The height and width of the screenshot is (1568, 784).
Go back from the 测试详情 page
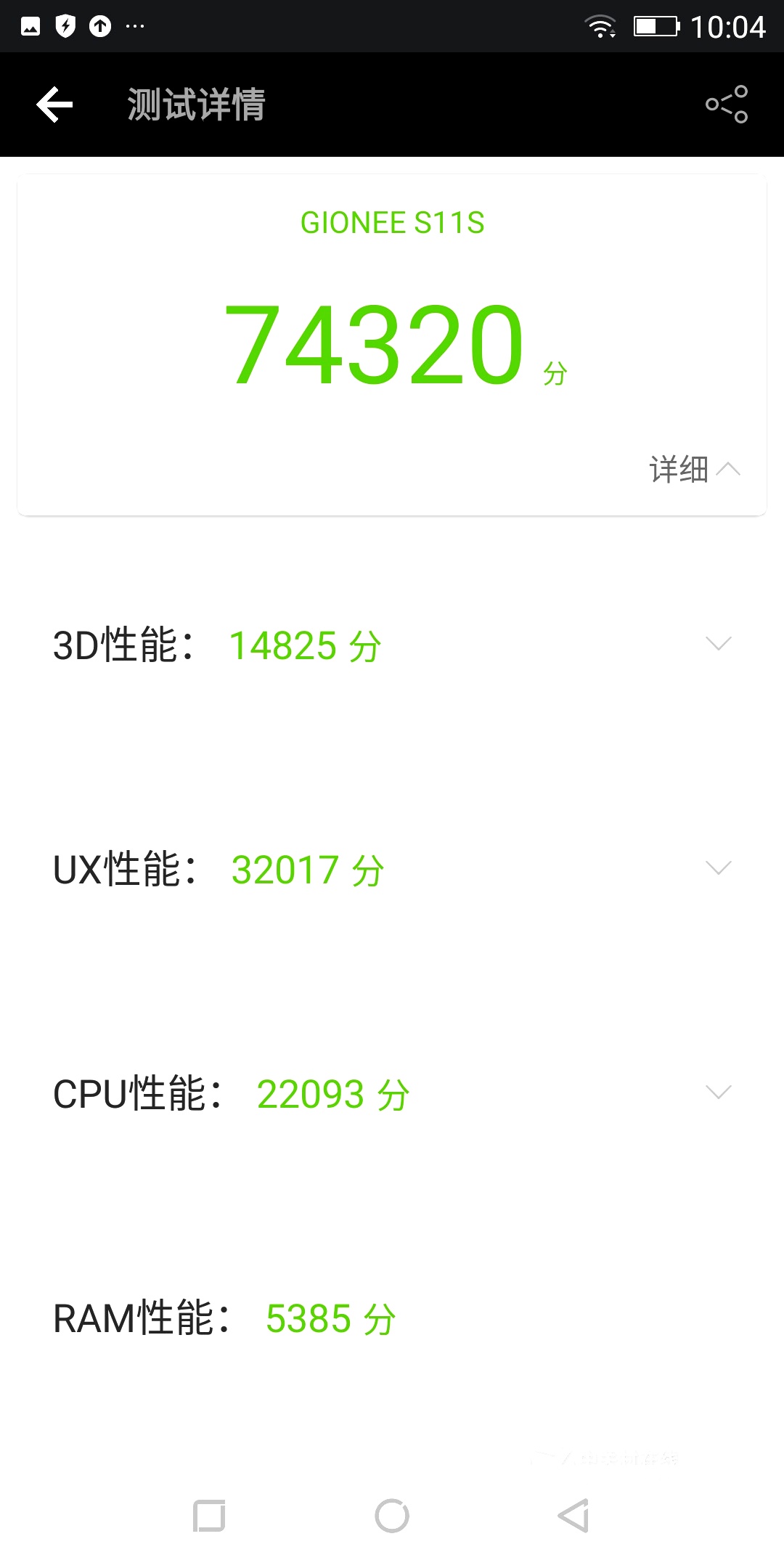coord(55,105)
